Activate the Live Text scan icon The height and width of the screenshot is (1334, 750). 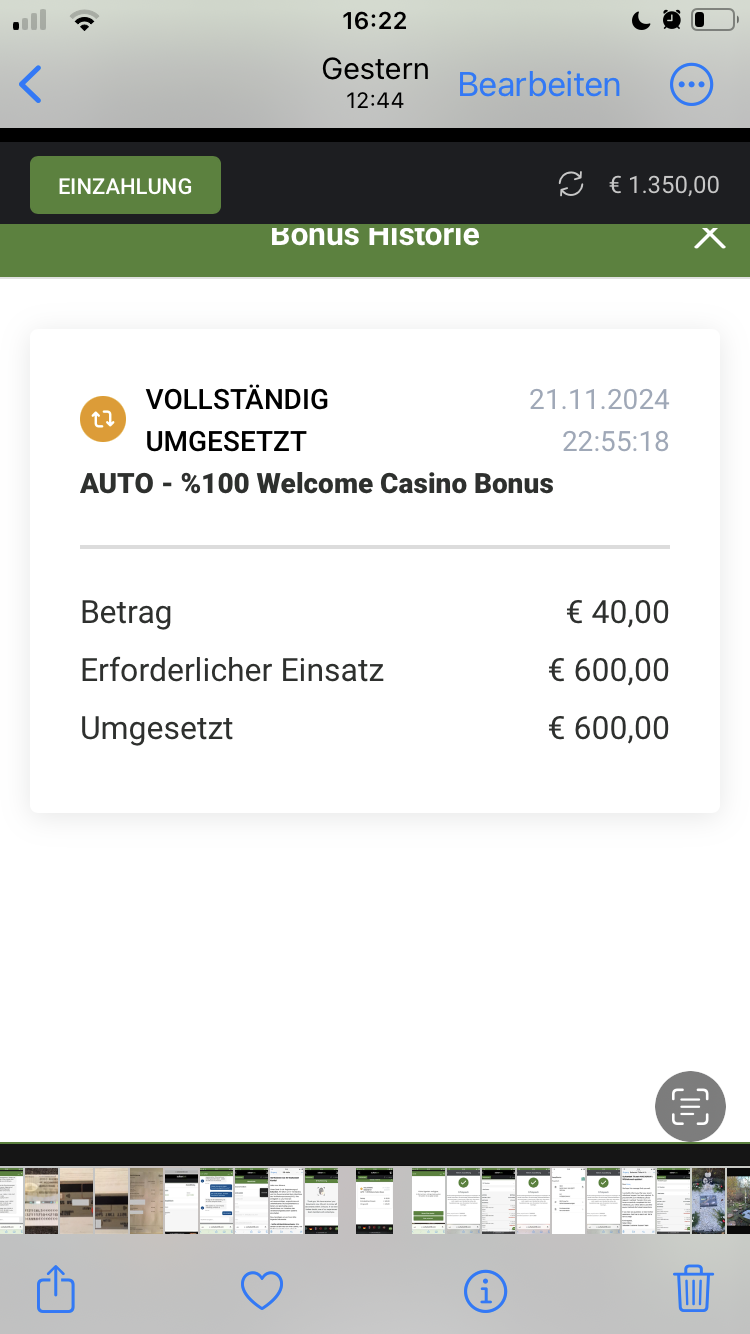[690, 1106]
